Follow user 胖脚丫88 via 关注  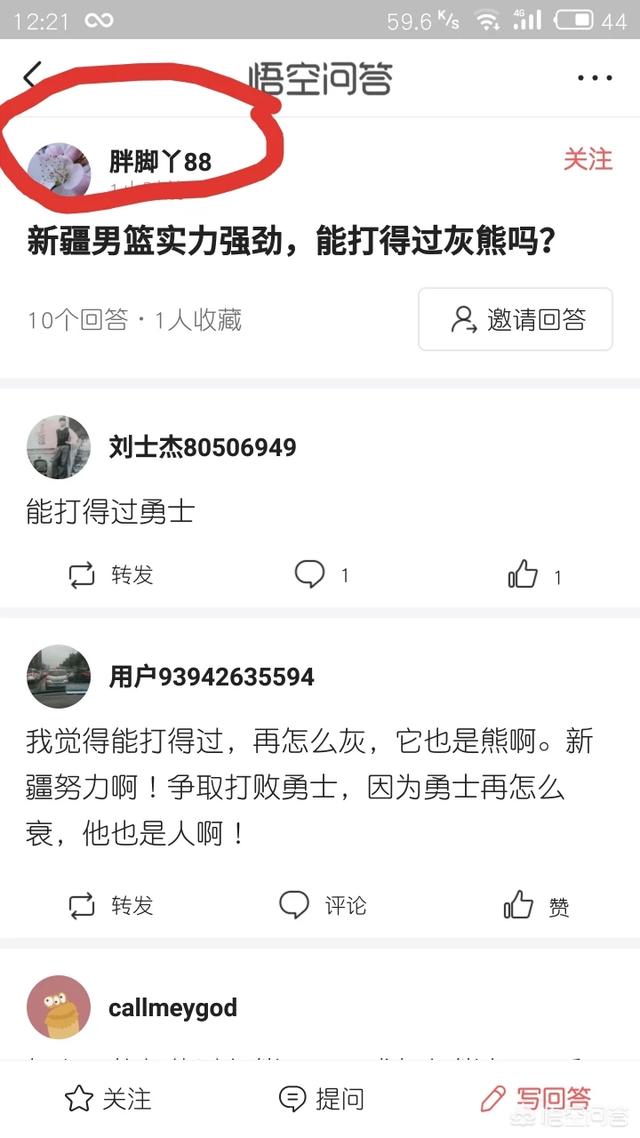click(x=587, y=160)
